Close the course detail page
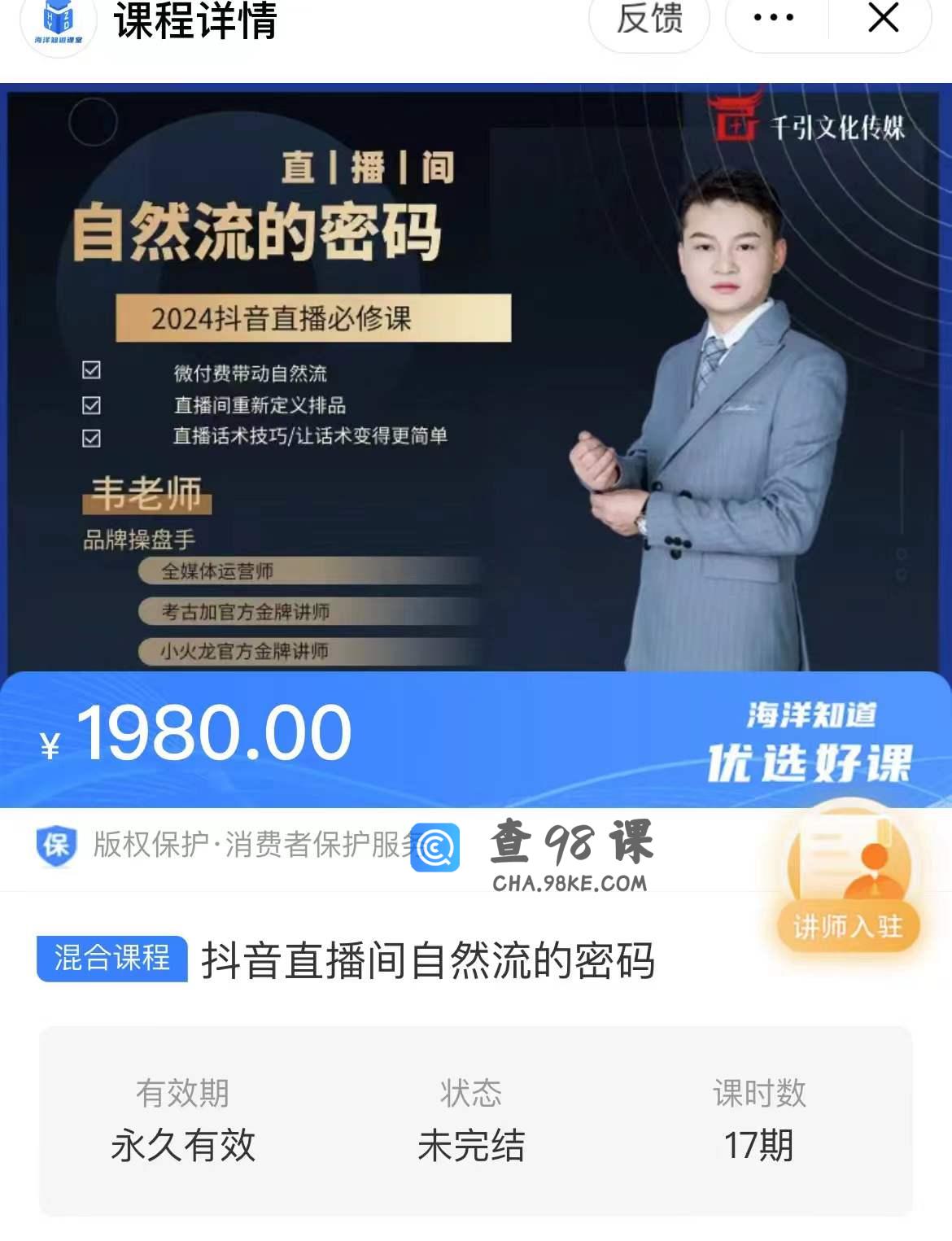952x1241 pixels. pyautogui.click(x=883, y=18)
